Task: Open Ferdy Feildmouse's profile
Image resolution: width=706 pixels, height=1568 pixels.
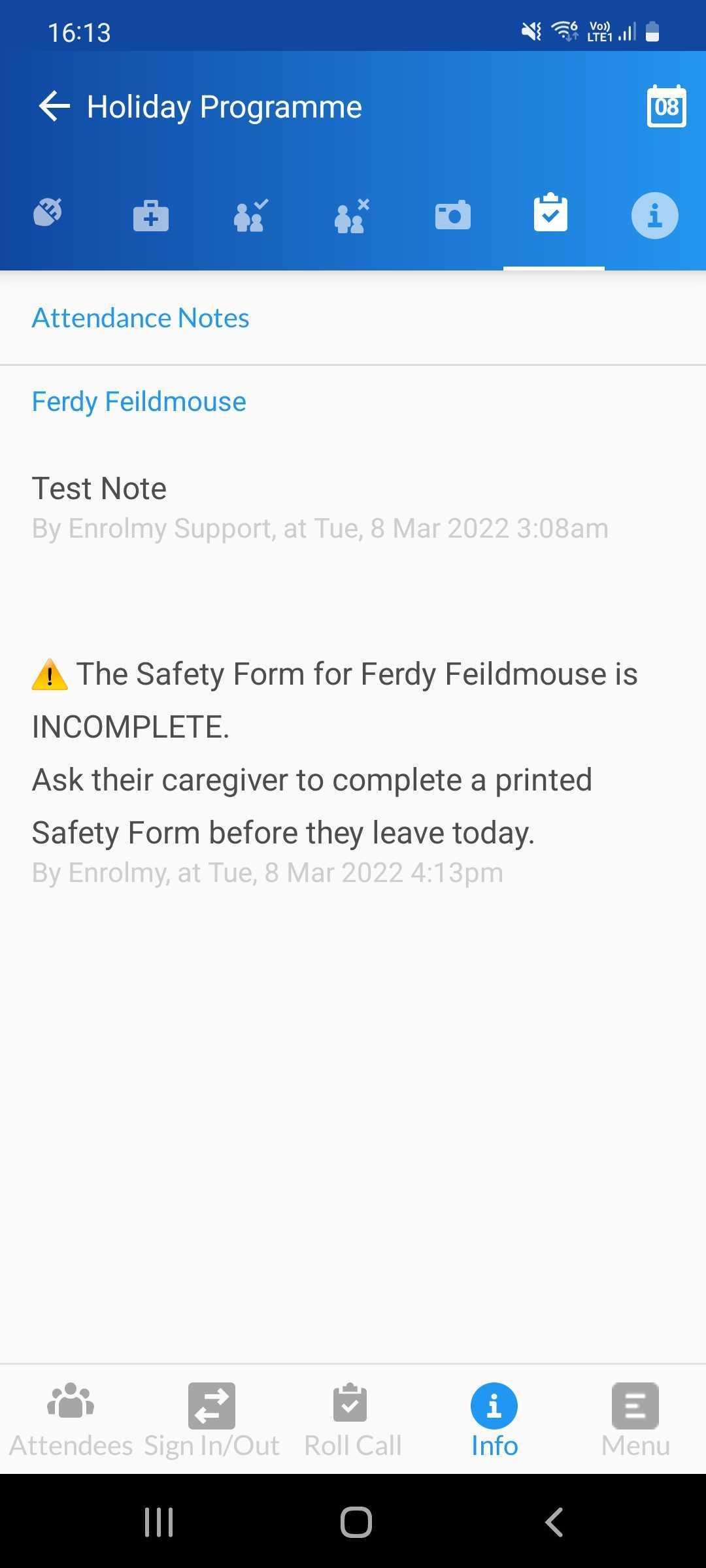Action: (139, 401)
